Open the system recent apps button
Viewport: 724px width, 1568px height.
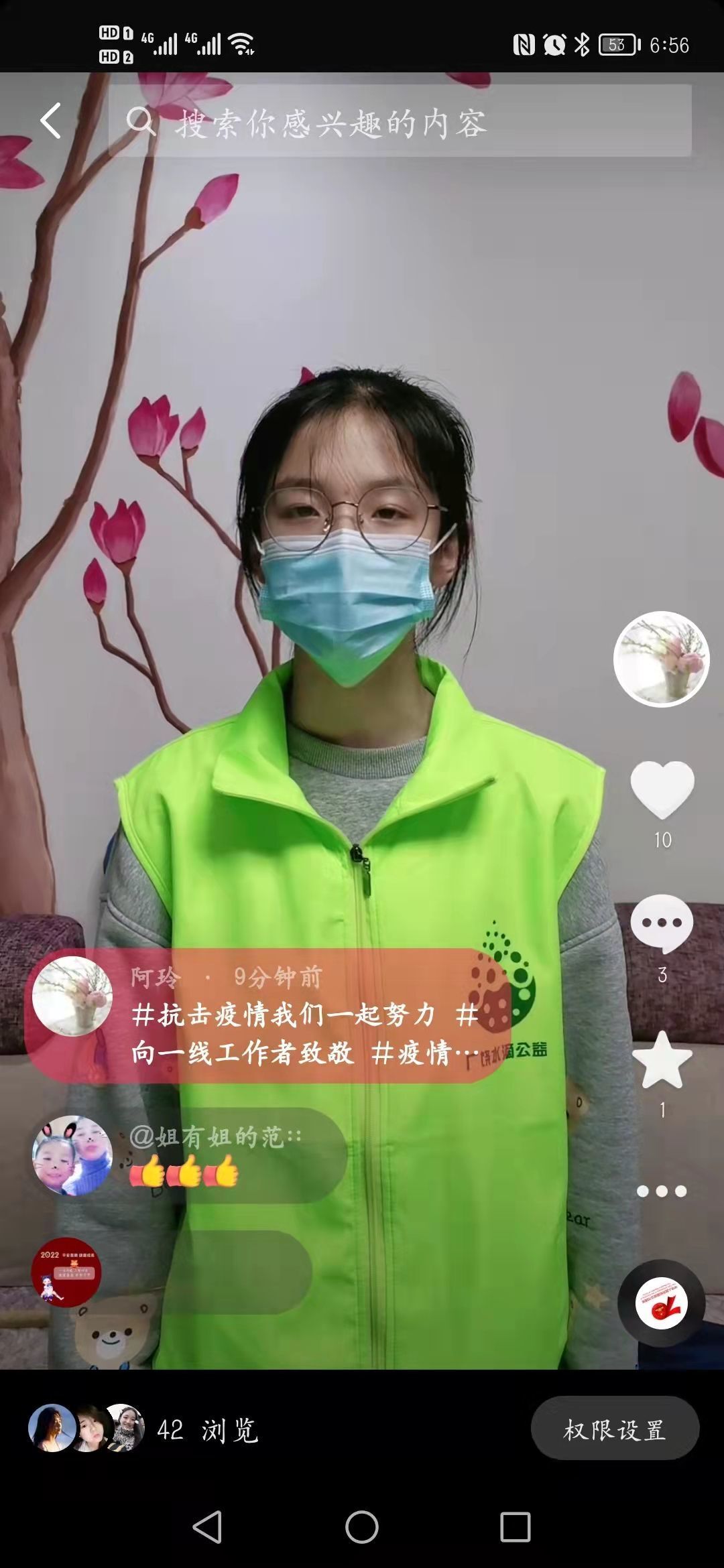516,1527
